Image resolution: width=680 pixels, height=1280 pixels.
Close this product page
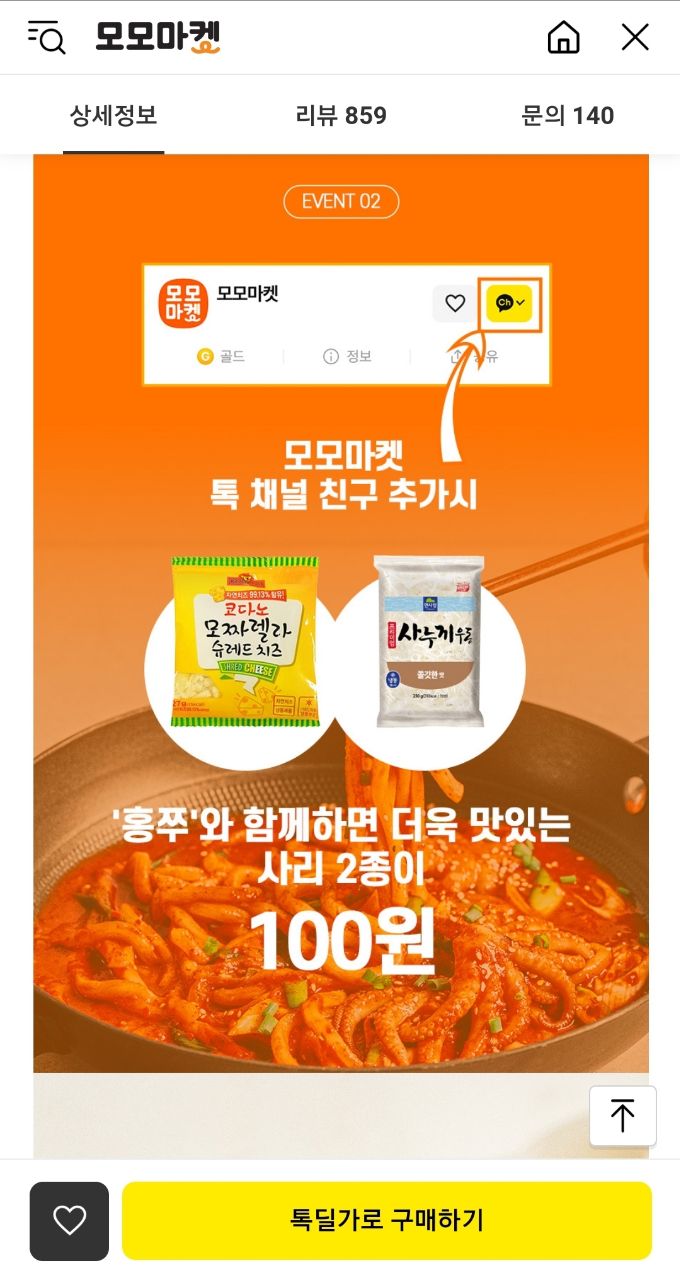coord(635,38)
